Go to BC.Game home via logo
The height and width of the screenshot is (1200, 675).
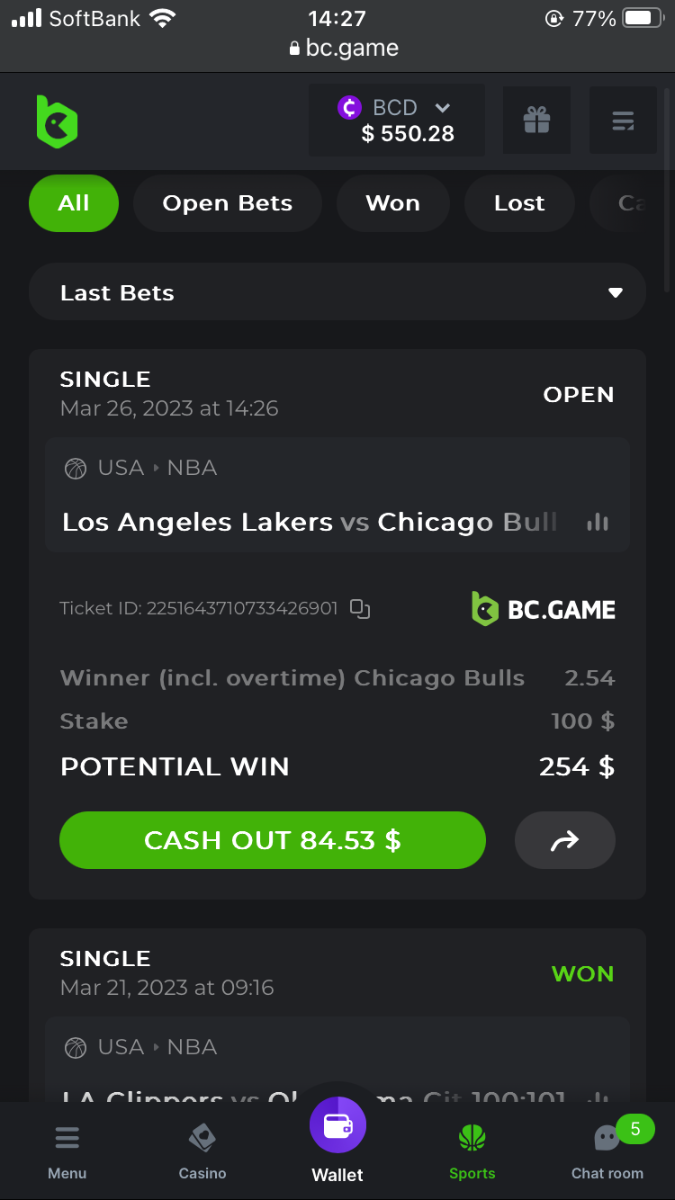[x=57, y=122]
